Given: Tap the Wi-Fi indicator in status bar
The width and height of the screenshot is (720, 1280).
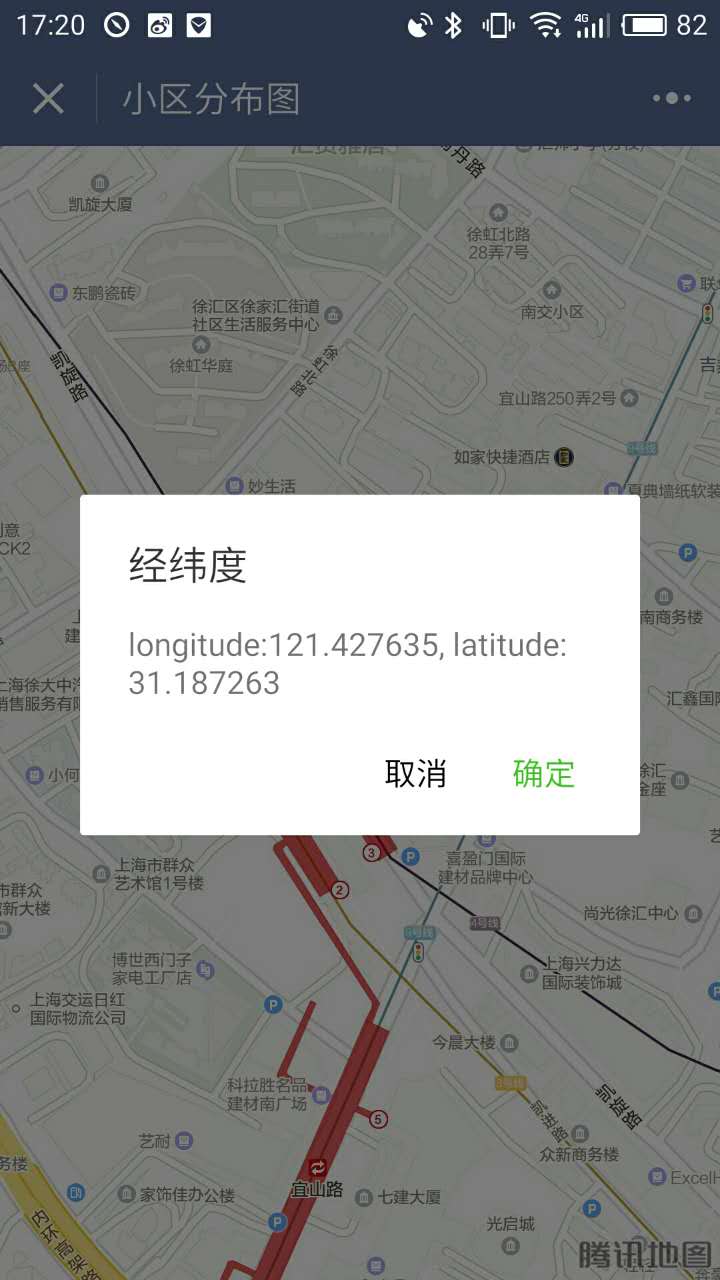Looking at the screenshot, I should tap(547, 24).
